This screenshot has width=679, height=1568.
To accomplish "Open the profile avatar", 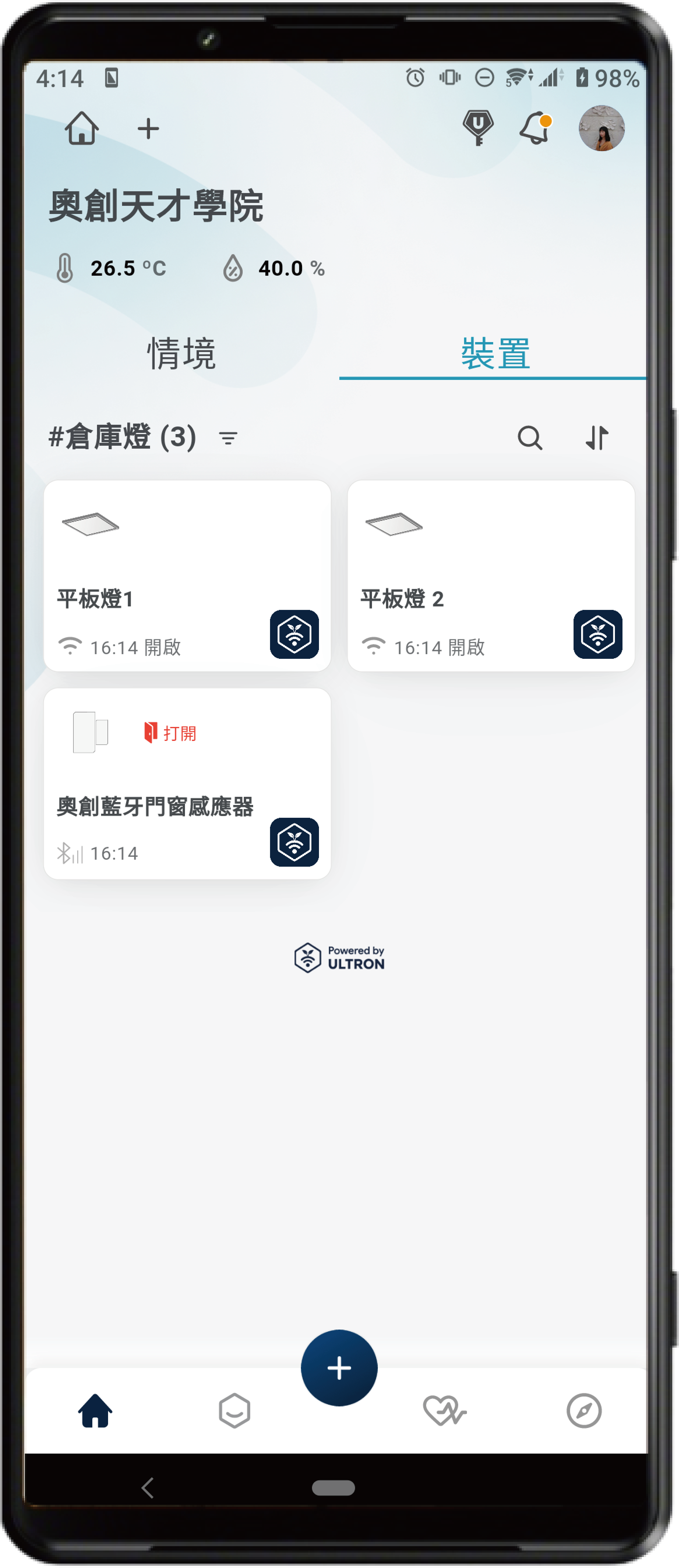I will 601,128.
